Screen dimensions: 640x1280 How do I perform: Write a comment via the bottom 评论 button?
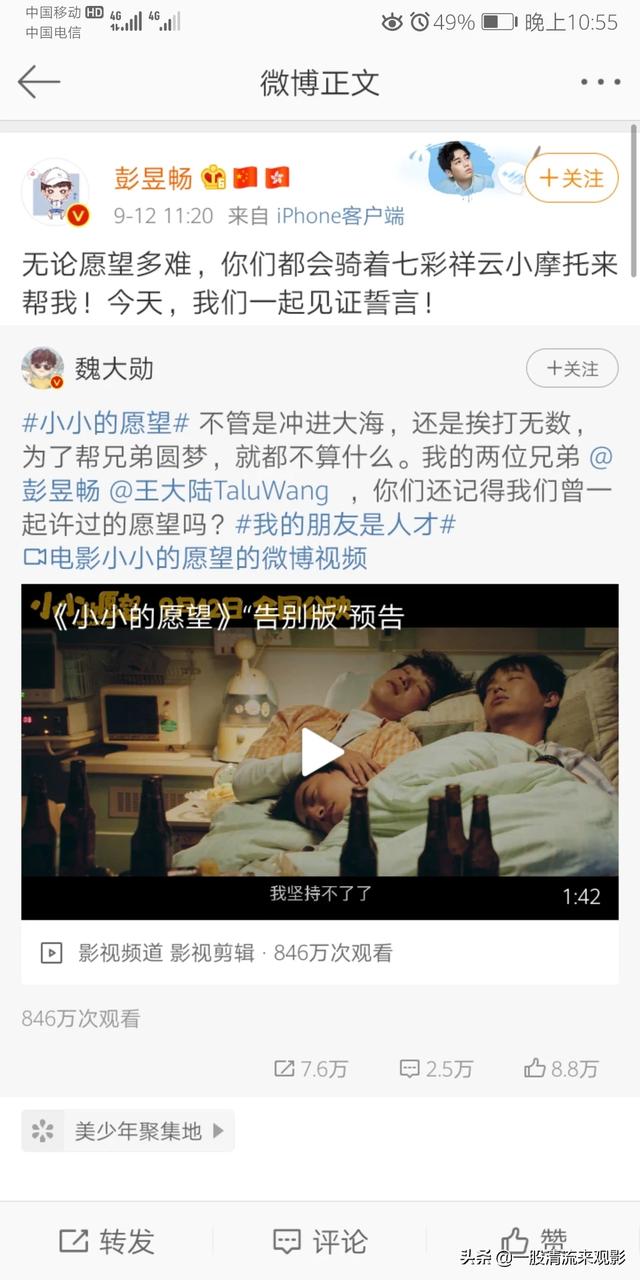click(x=320, y=1241)
